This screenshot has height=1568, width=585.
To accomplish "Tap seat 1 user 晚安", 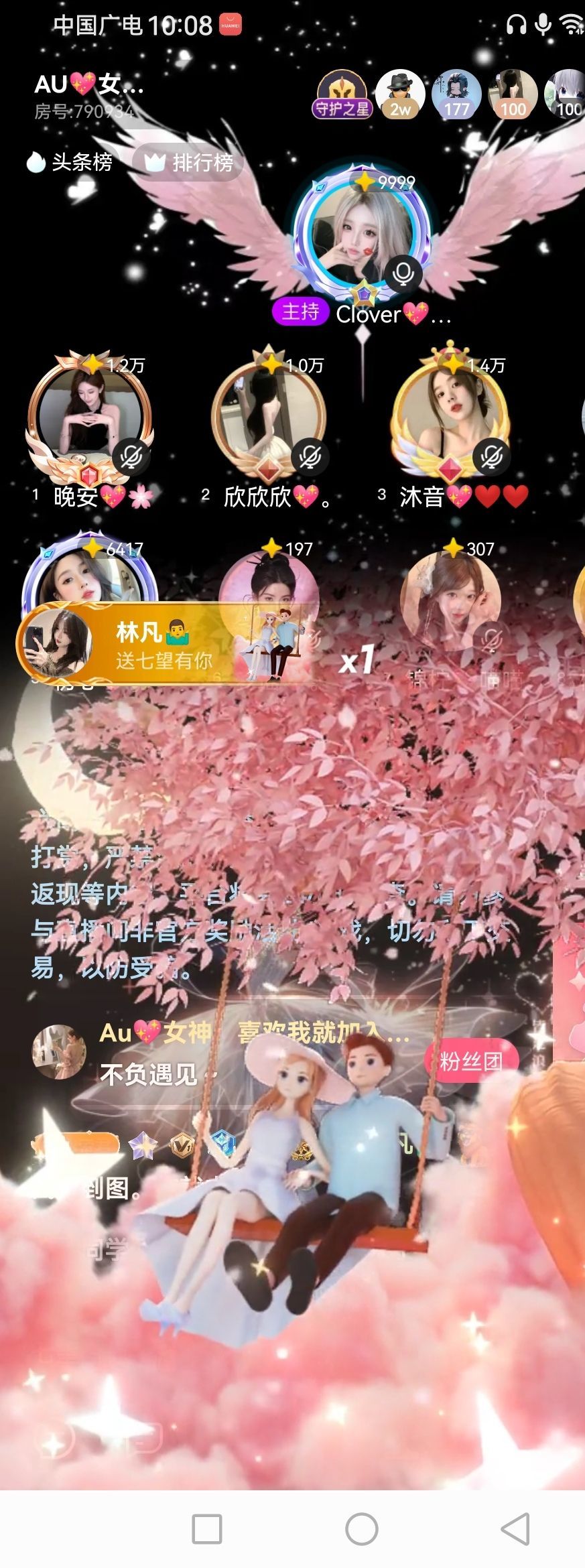I will point(90,420).
